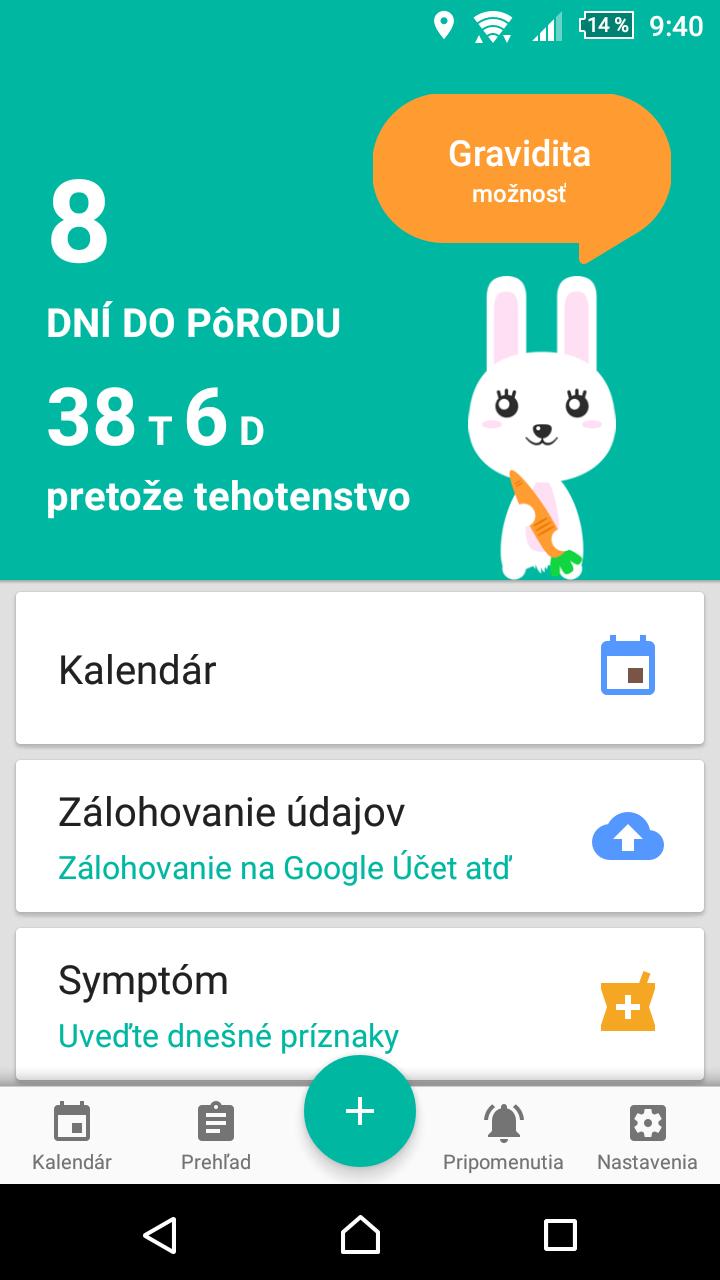The width and height of the screenshot is (720, 1280).
Task: Open the Kalendár card
Action: click(360, 668)
